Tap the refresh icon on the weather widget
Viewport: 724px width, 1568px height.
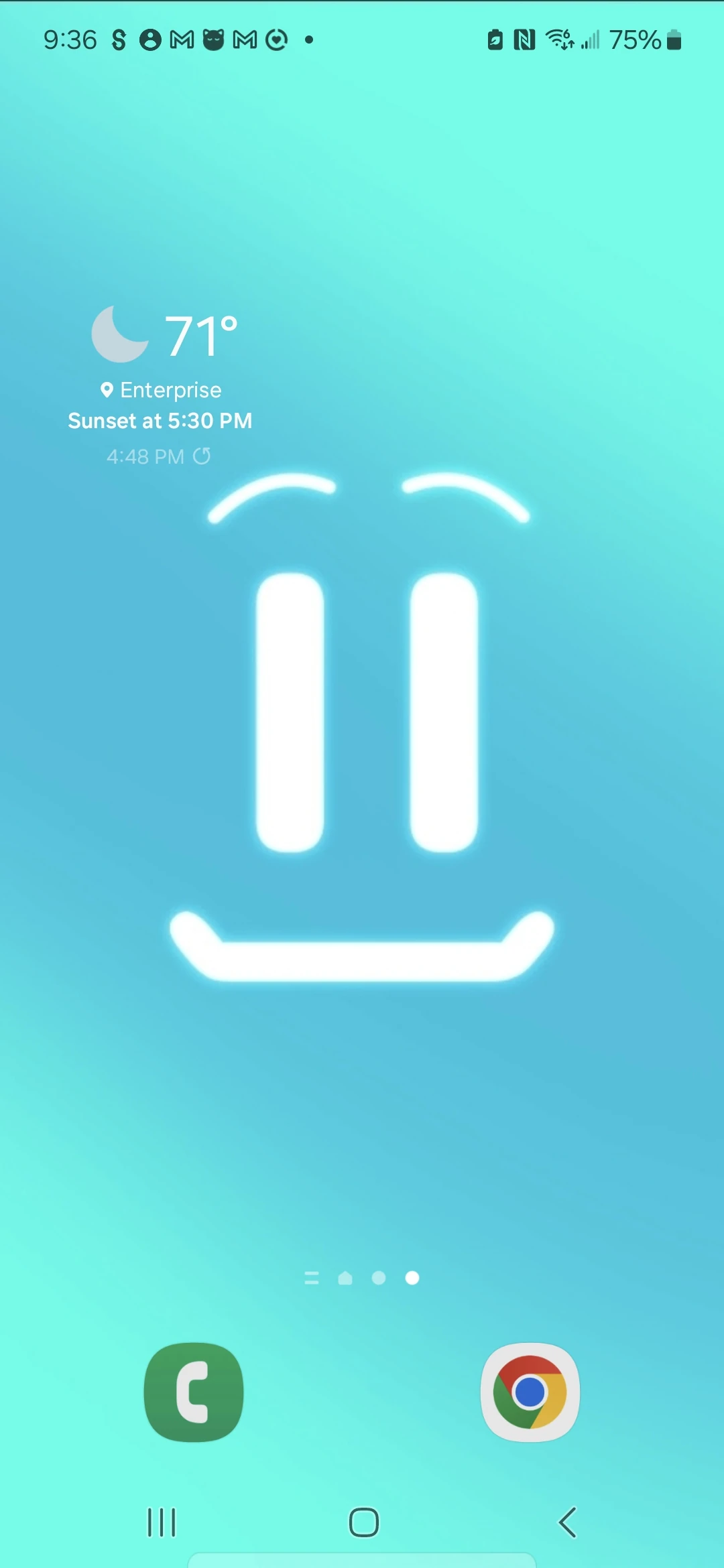[x=203, y=455]
